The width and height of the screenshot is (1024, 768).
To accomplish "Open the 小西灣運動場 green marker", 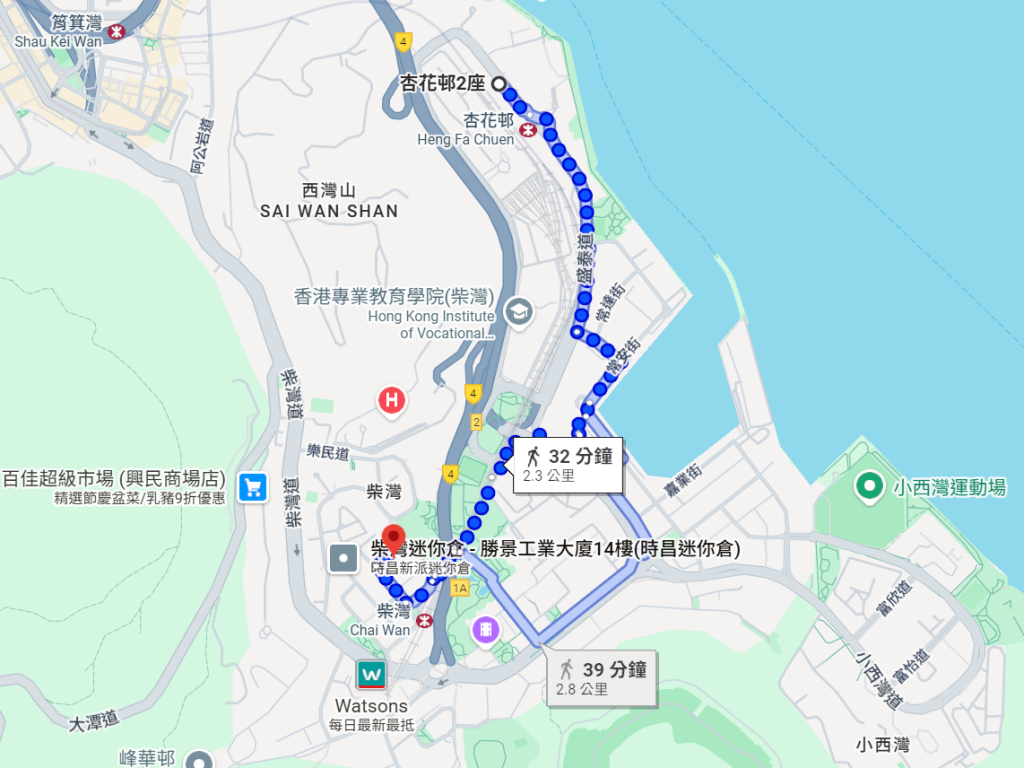I will (870, 487).
